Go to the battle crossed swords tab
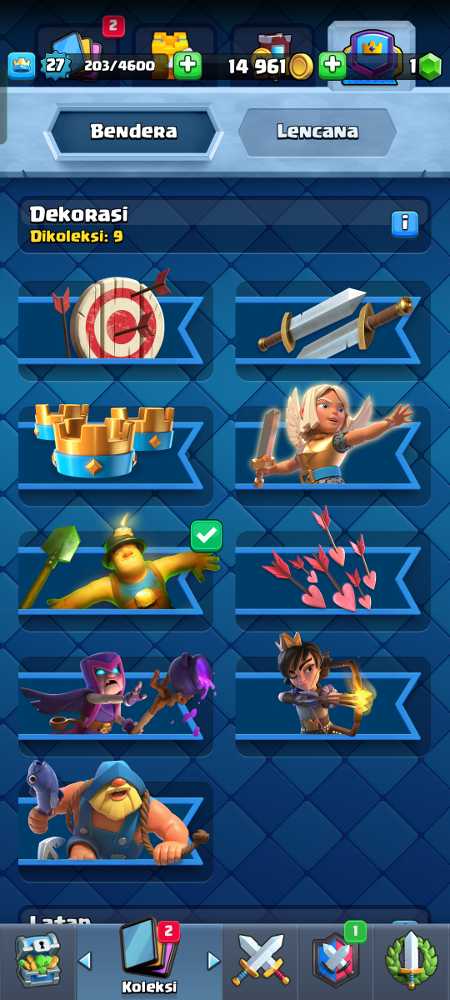Viewport: 450px width, 1000px height. click(260, 960)
